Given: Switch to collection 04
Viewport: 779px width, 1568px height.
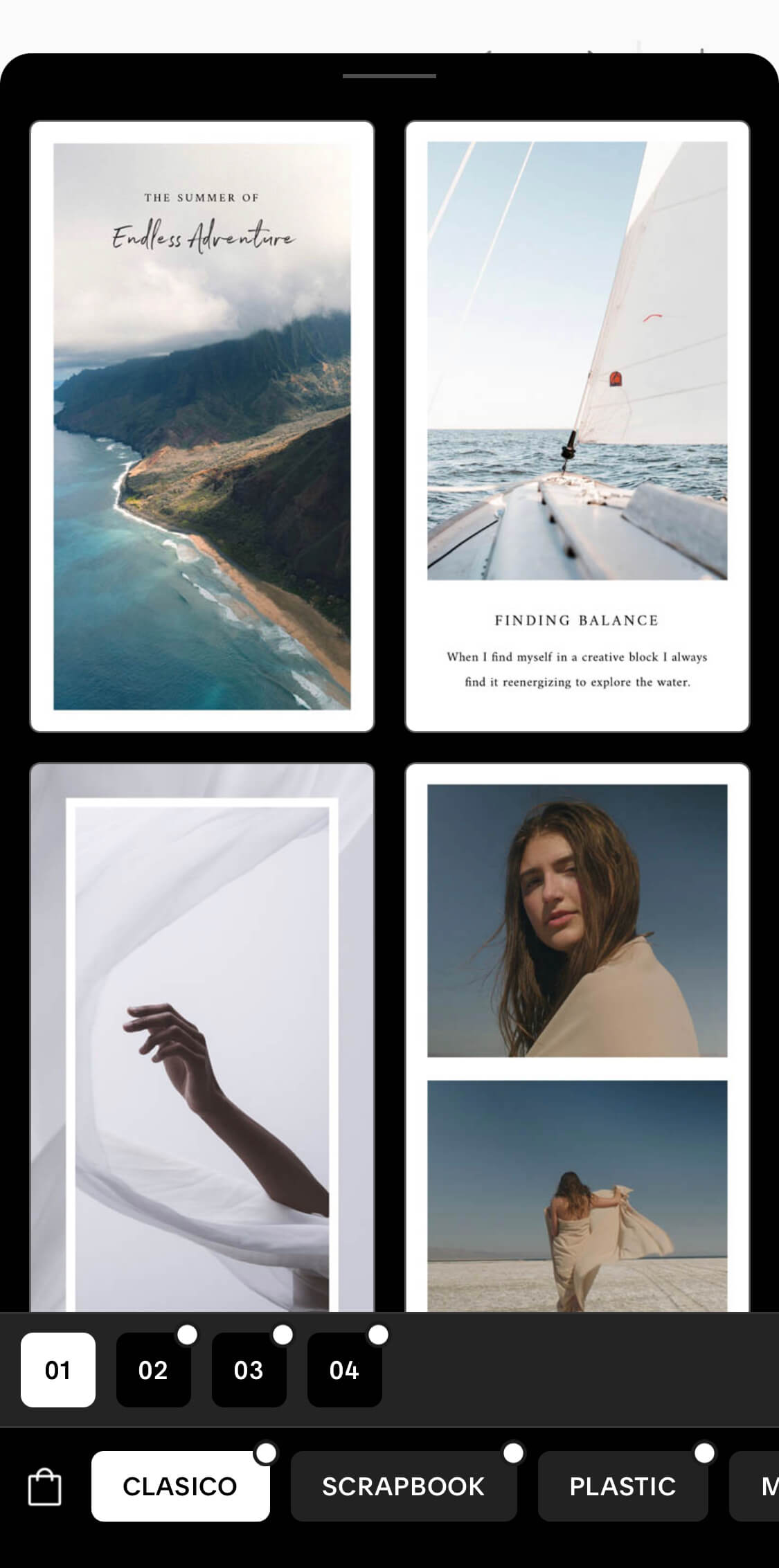Looking at the screenshot, I should [344, 1370].
